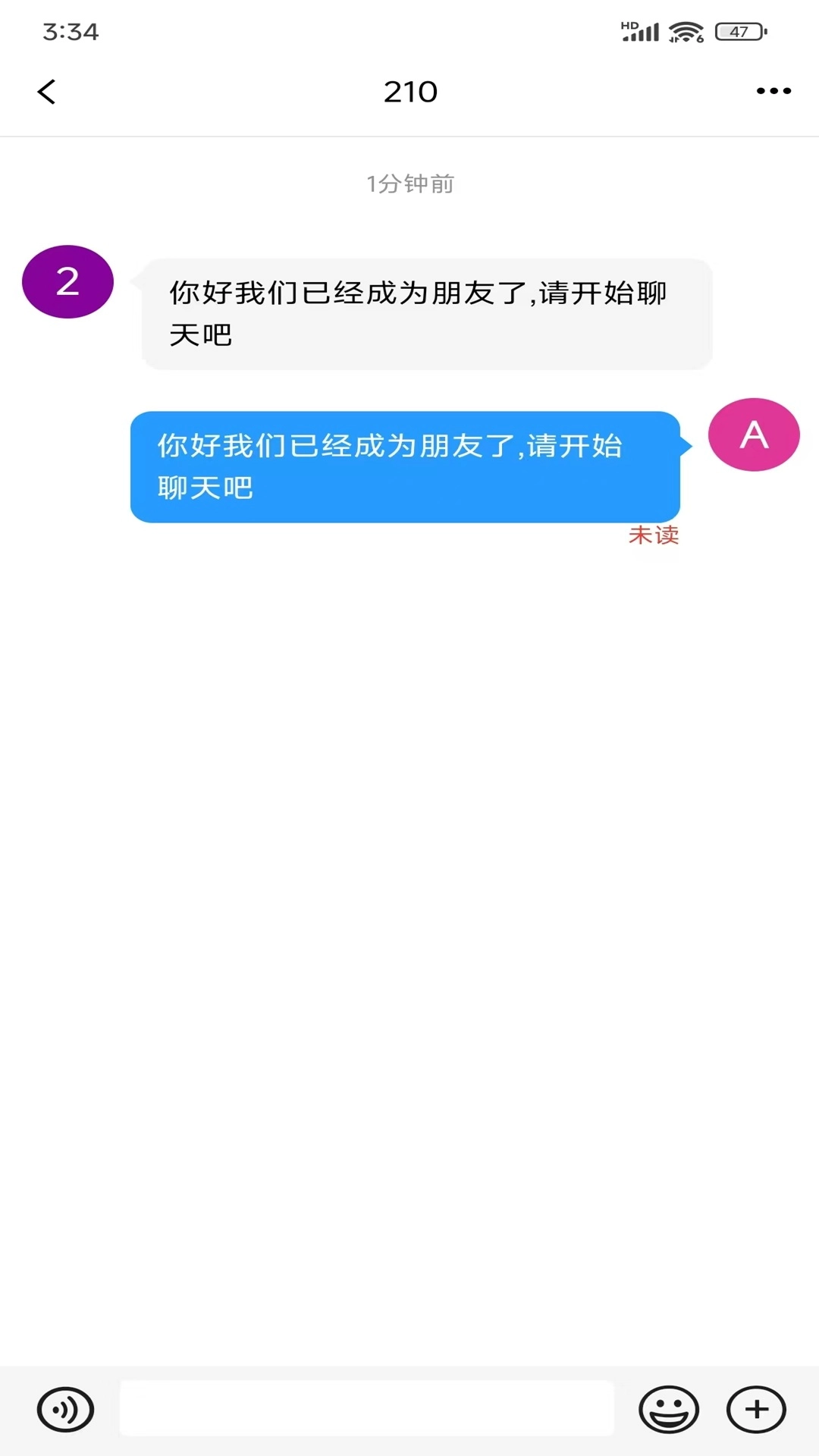Select the chat title 210

tap(409, 90)
